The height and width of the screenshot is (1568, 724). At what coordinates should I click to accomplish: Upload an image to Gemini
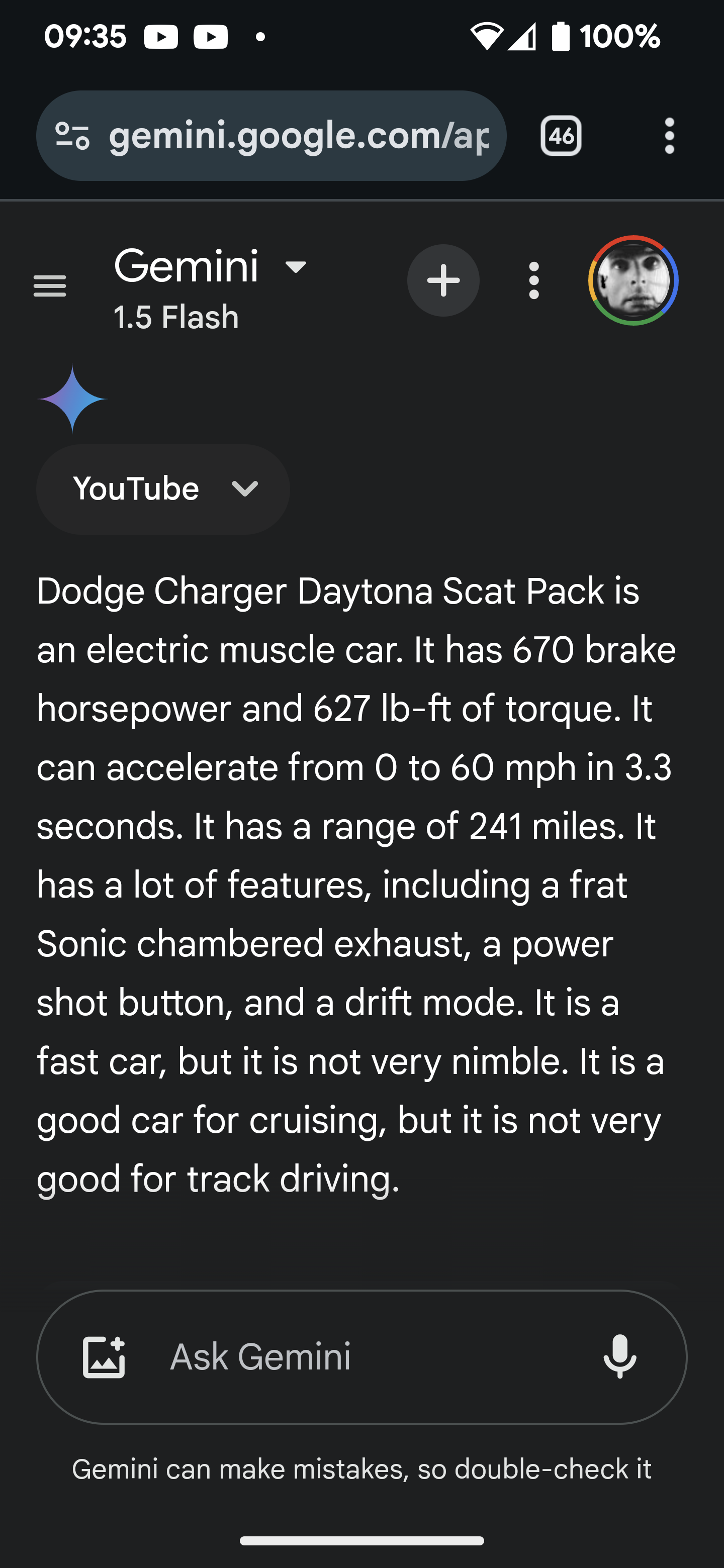[104, 1357]
